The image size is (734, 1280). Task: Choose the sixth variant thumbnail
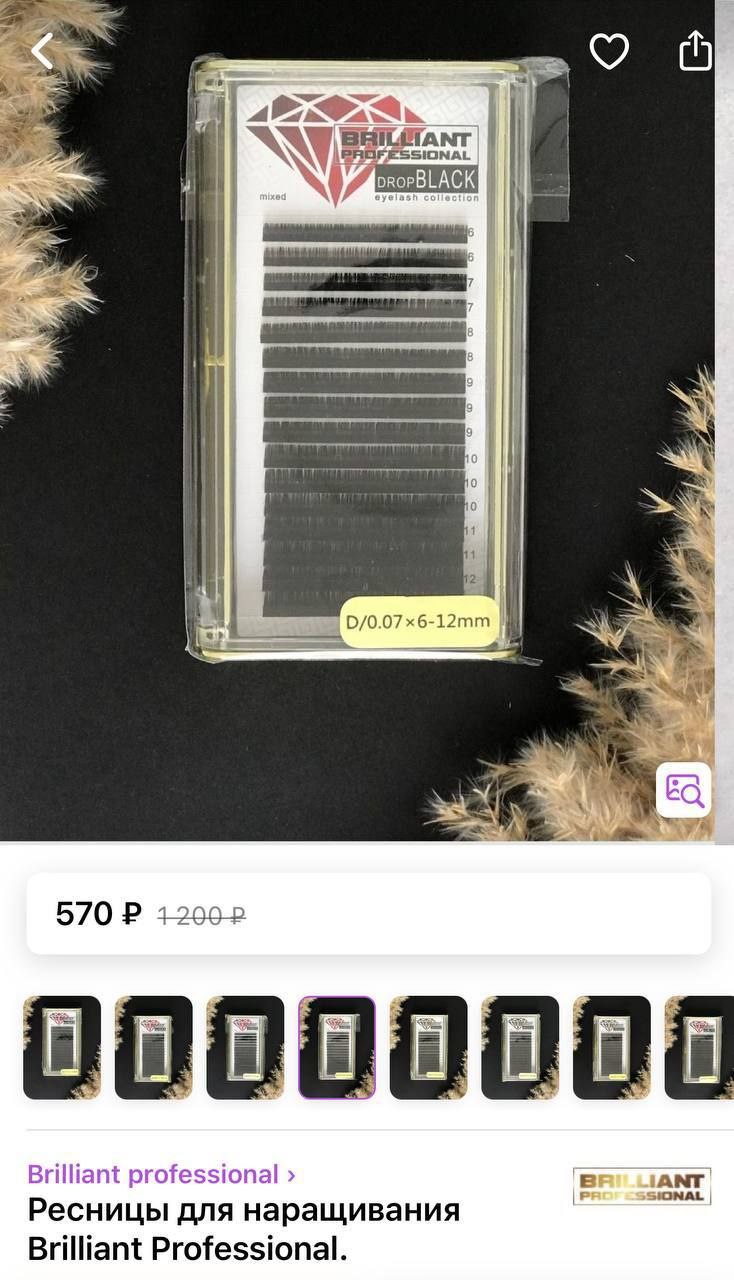(520, 1048)
